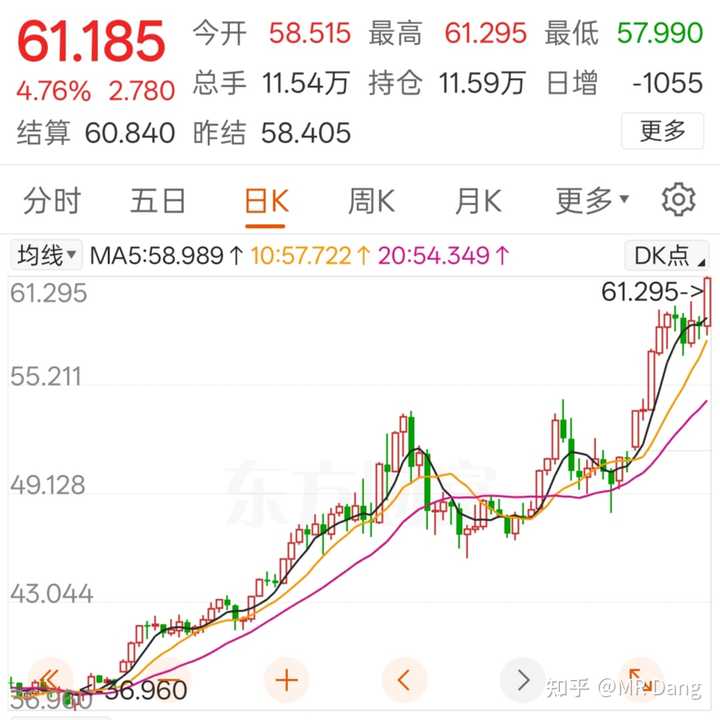Jump to earliest candles with double-arrow button
Image resolution: width=720 pixels, height=720 pixels.
pyautogui.click(x=49, y=681)
